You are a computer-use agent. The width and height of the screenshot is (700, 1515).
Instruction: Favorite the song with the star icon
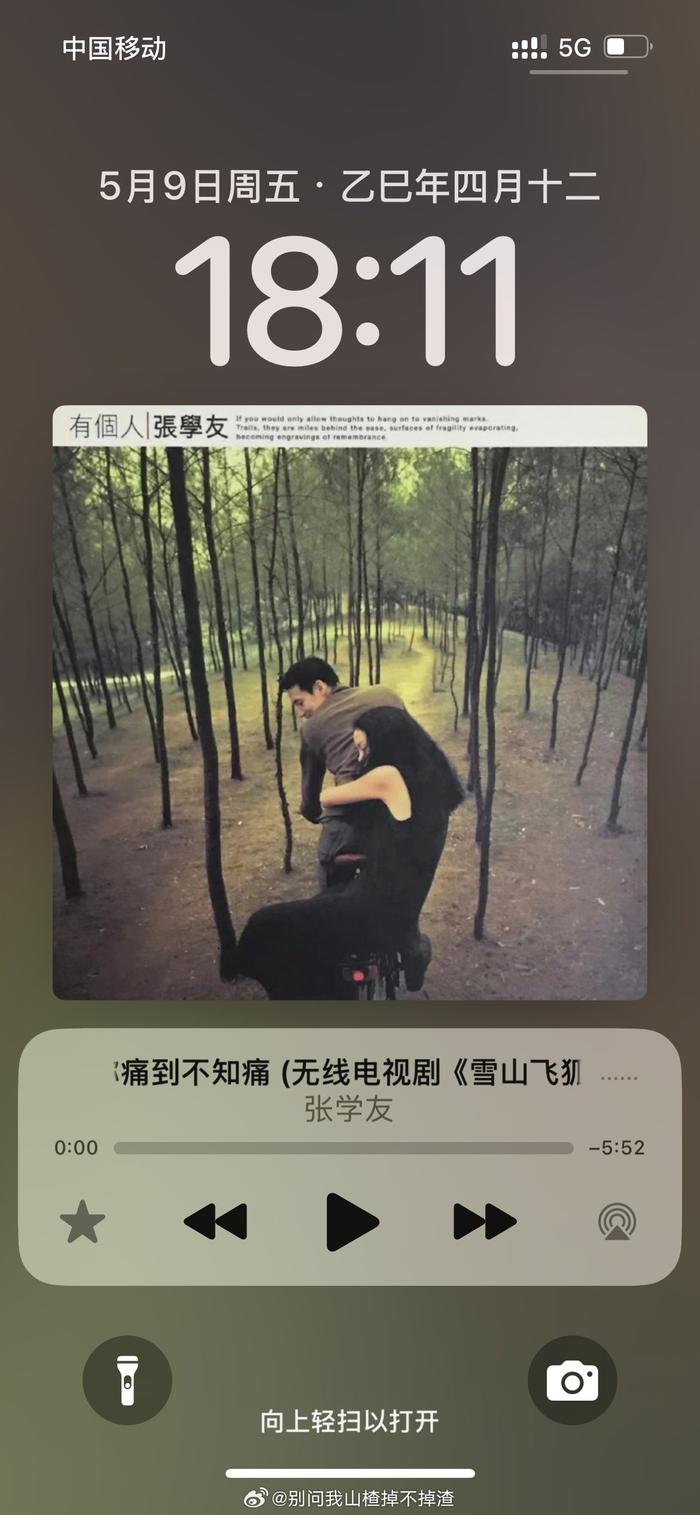click(82, 1222)
